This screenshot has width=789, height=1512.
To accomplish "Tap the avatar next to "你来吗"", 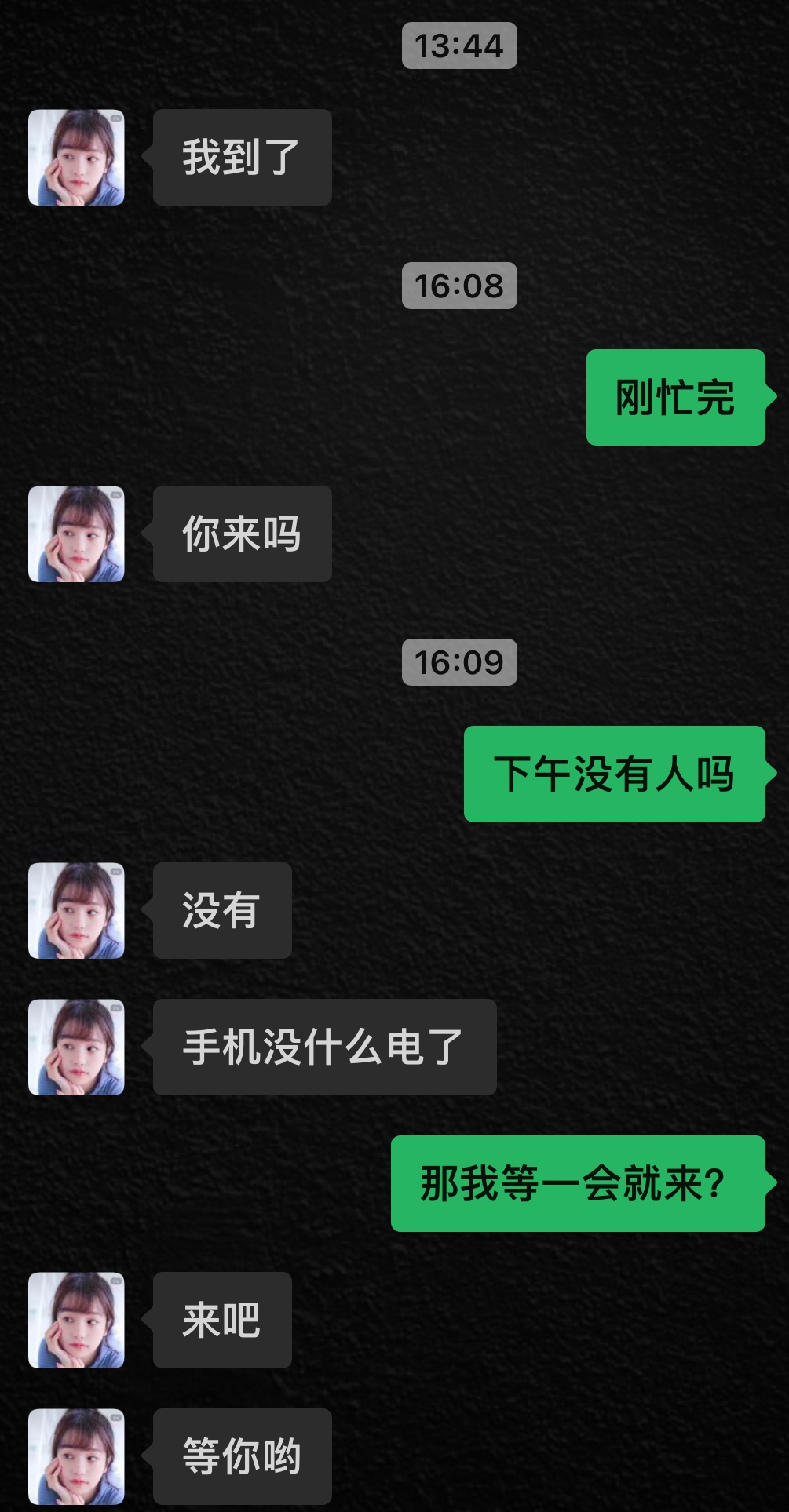I will [76, 534].
